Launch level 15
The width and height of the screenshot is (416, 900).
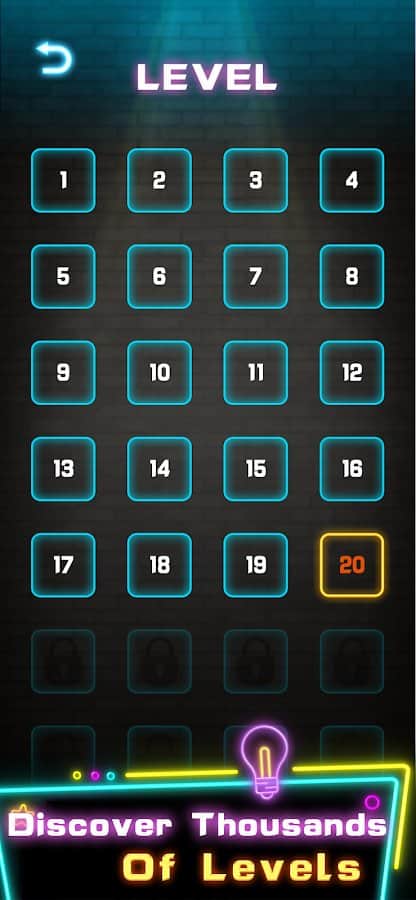coord(256,469)
